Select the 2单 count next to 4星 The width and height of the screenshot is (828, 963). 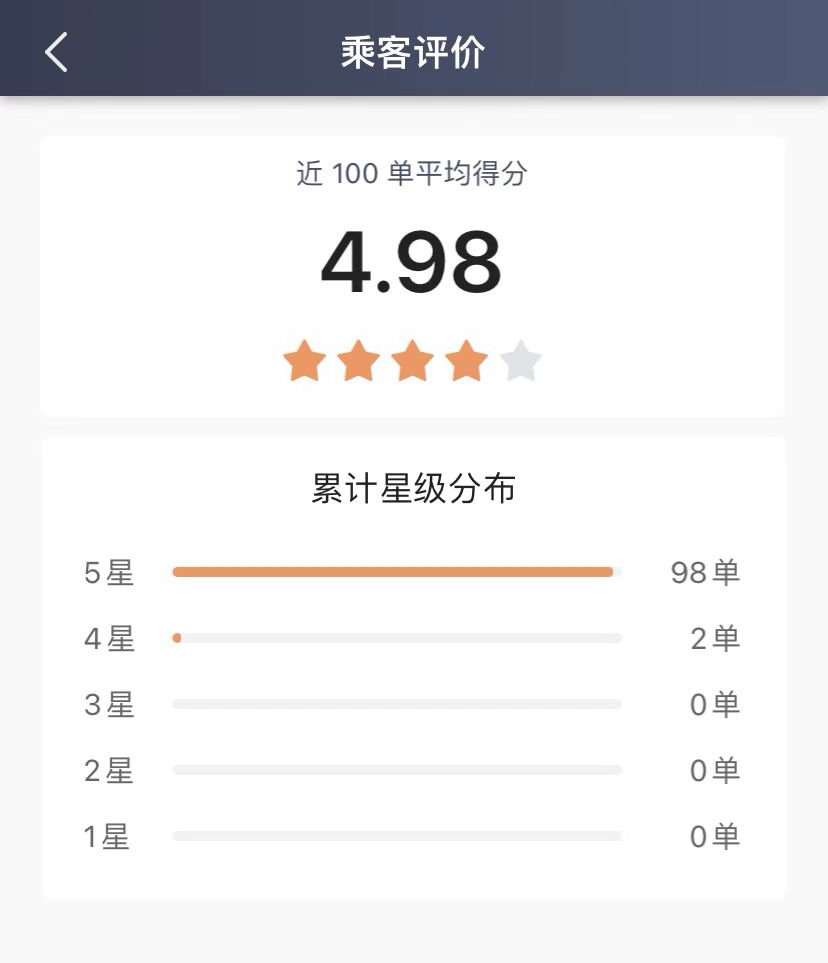point(712,637)
